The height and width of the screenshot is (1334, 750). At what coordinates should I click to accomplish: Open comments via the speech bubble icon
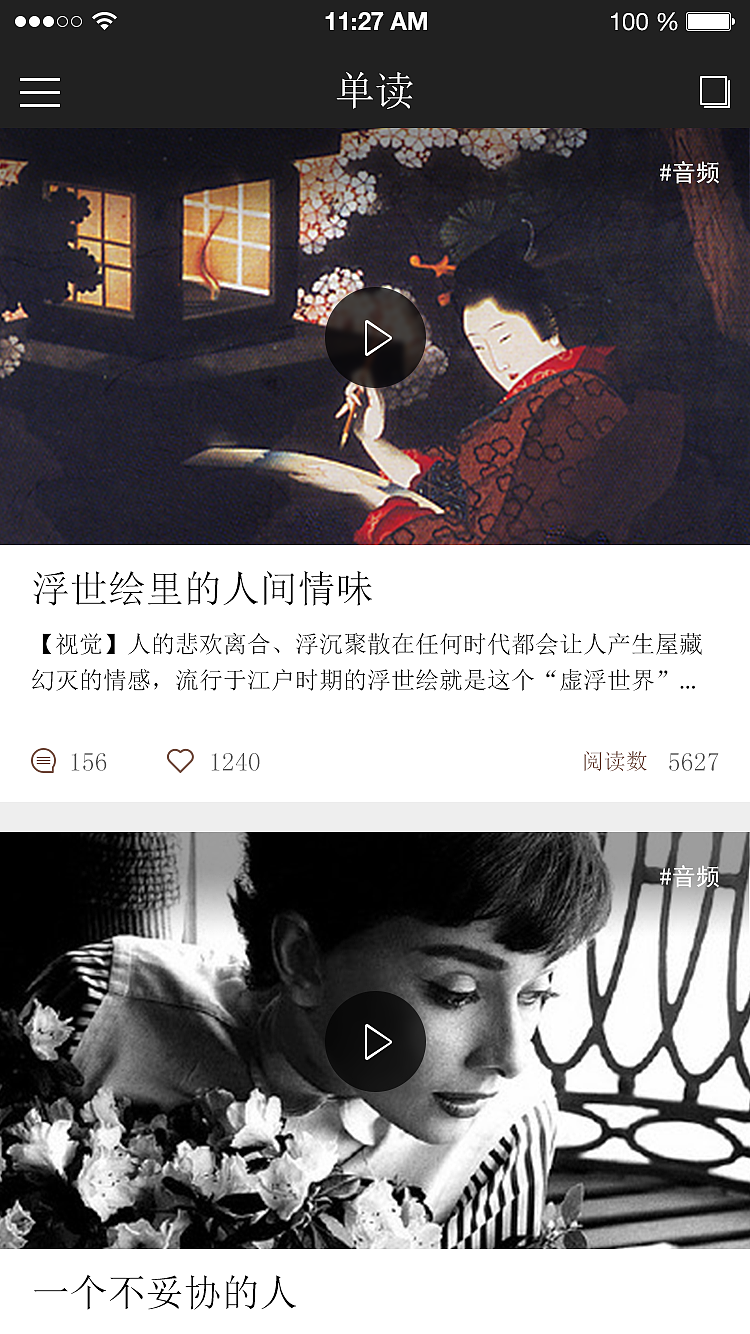coord(44,762)
